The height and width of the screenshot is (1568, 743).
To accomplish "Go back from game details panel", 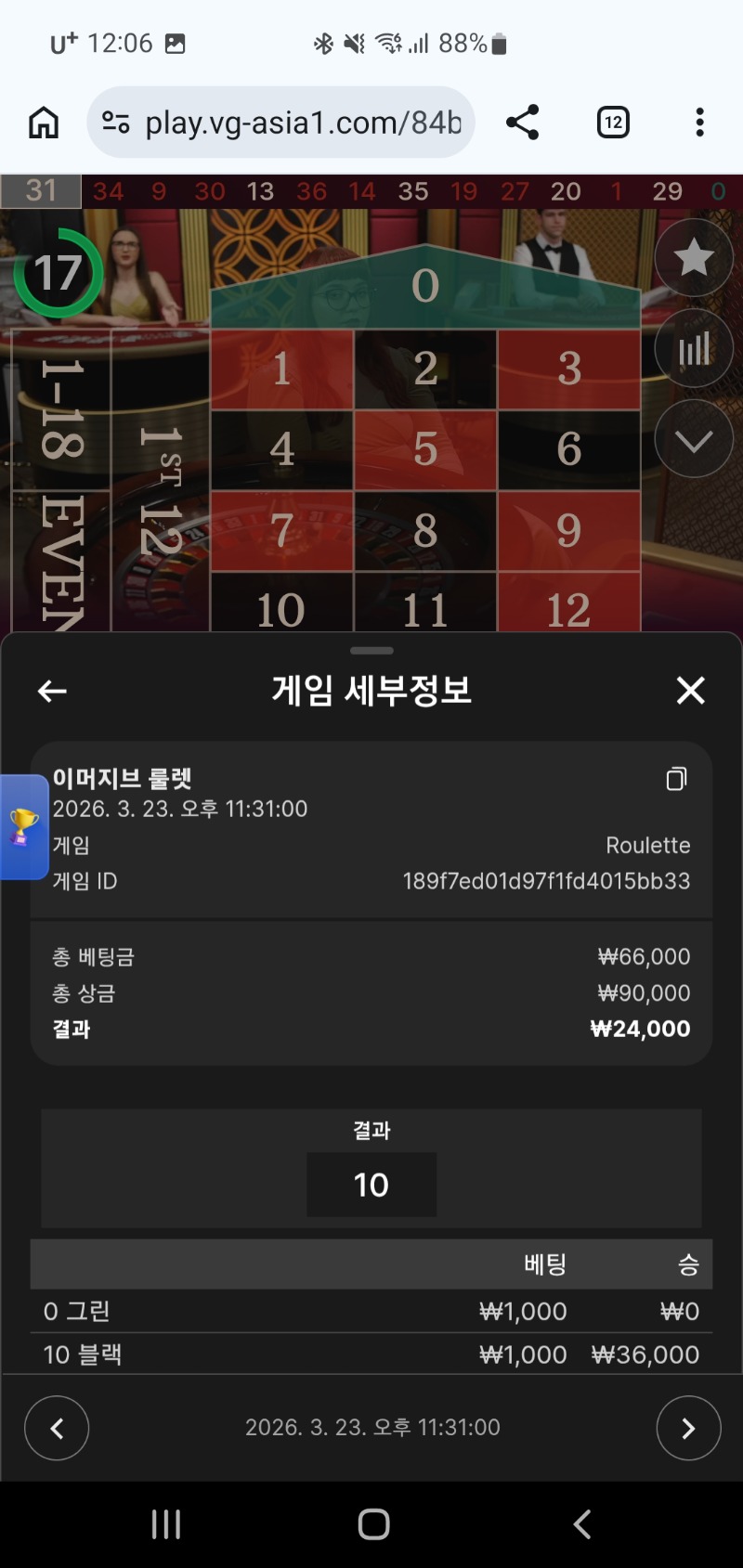I will click(52, 691).
